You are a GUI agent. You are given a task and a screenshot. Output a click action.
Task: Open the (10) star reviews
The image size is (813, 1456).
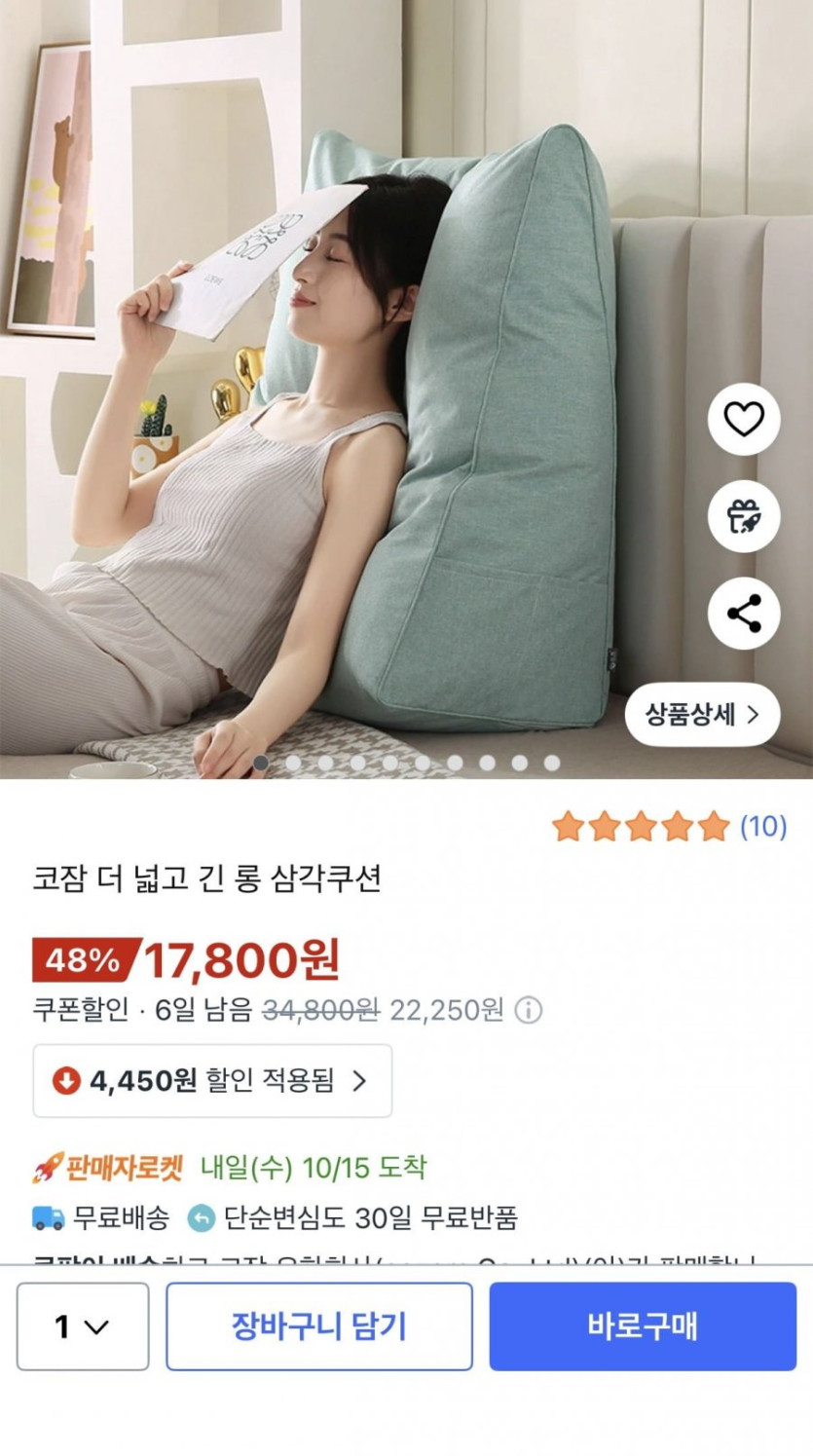click(669, 827)
